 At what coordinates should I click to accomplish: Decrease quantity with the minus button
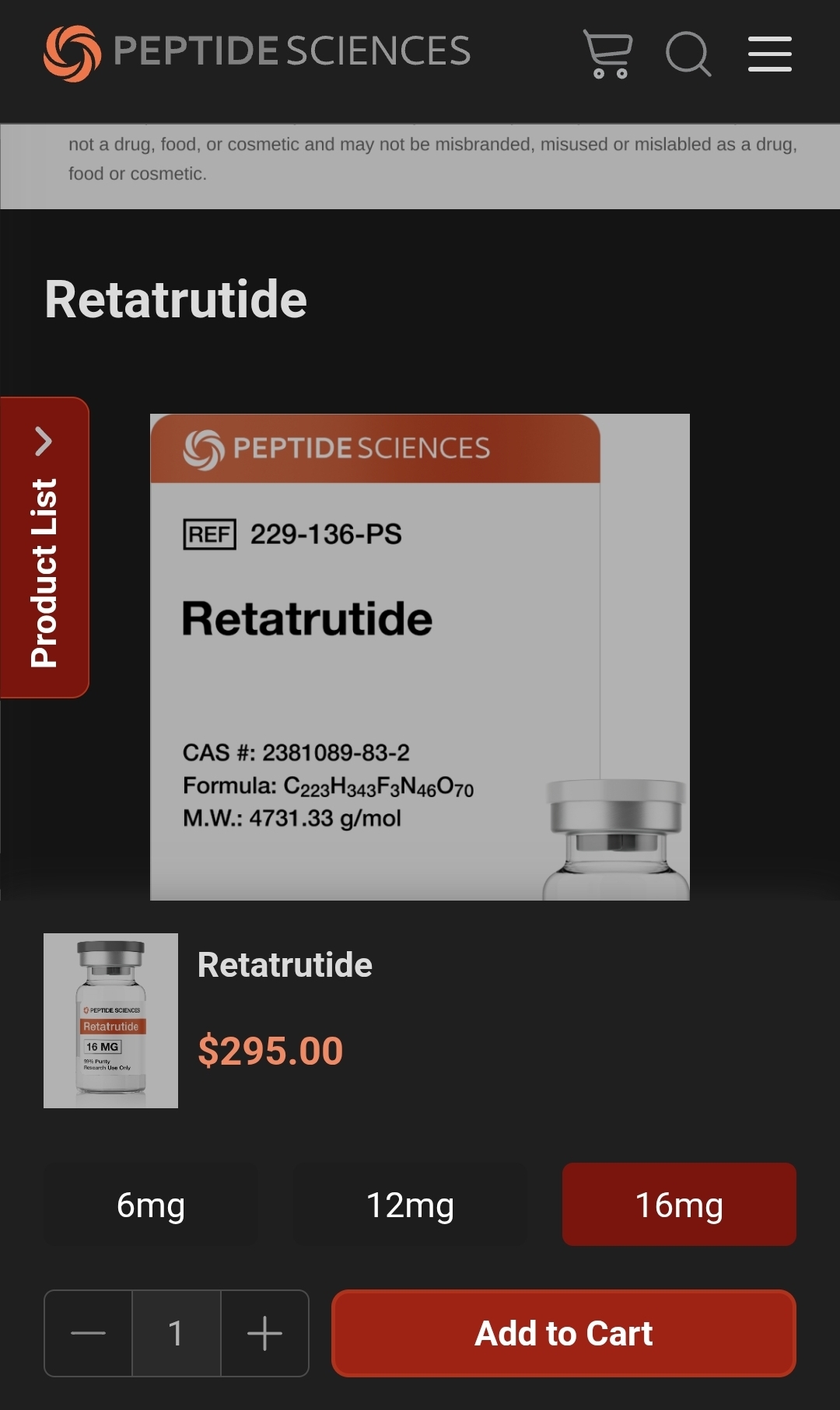click(x=89, y=1333)
